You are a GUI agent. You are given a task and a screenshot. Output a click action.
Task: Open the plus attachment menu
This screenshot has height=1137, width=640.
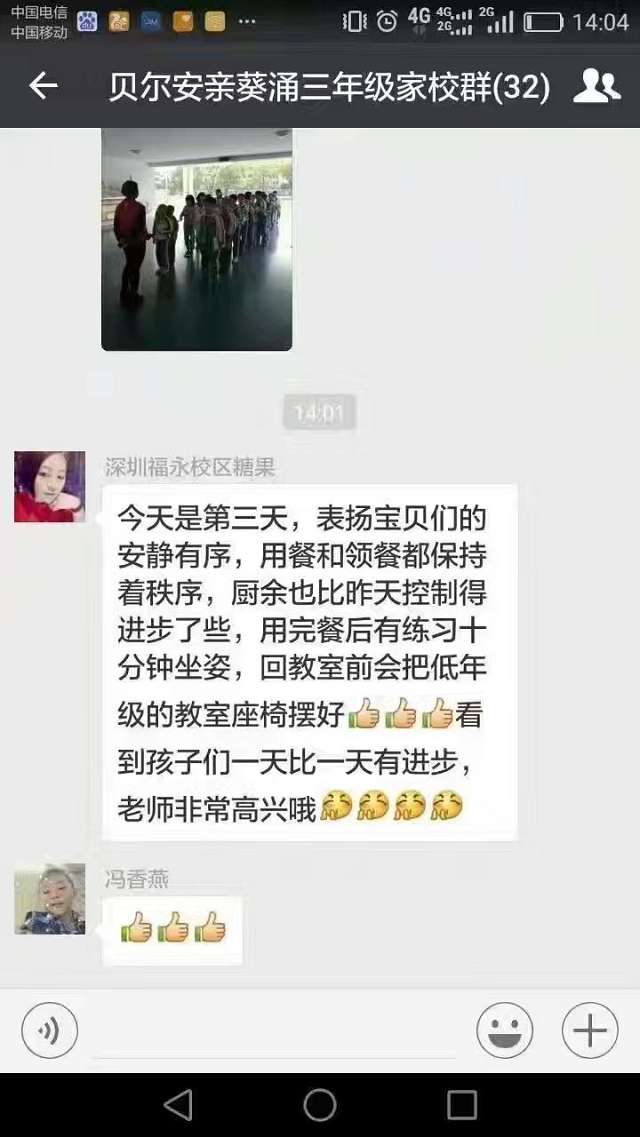point(590,1030)
